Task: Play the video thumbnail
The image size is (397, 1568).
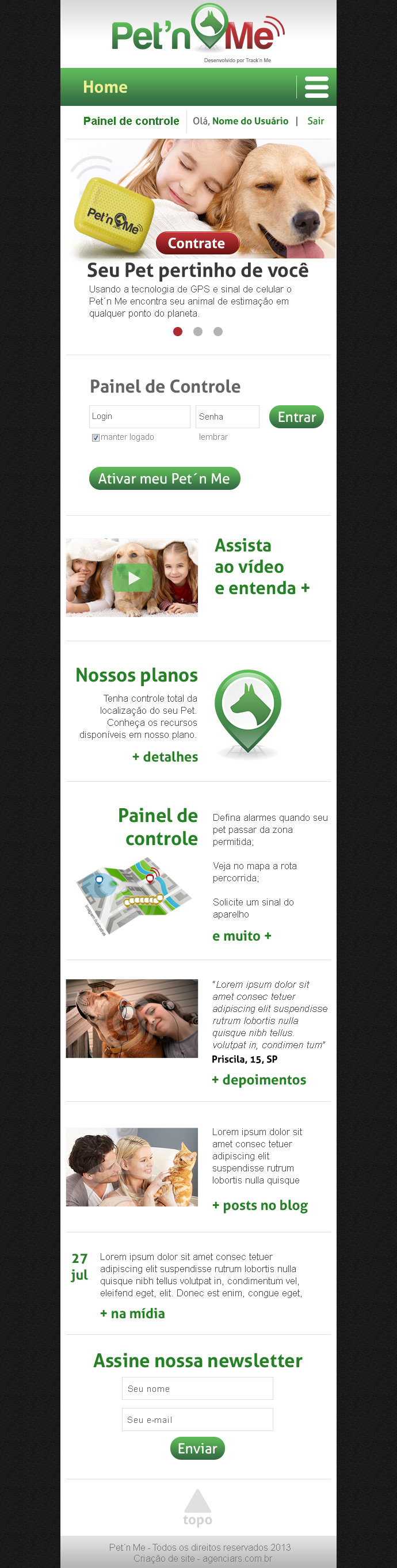Action: (132, 578)
